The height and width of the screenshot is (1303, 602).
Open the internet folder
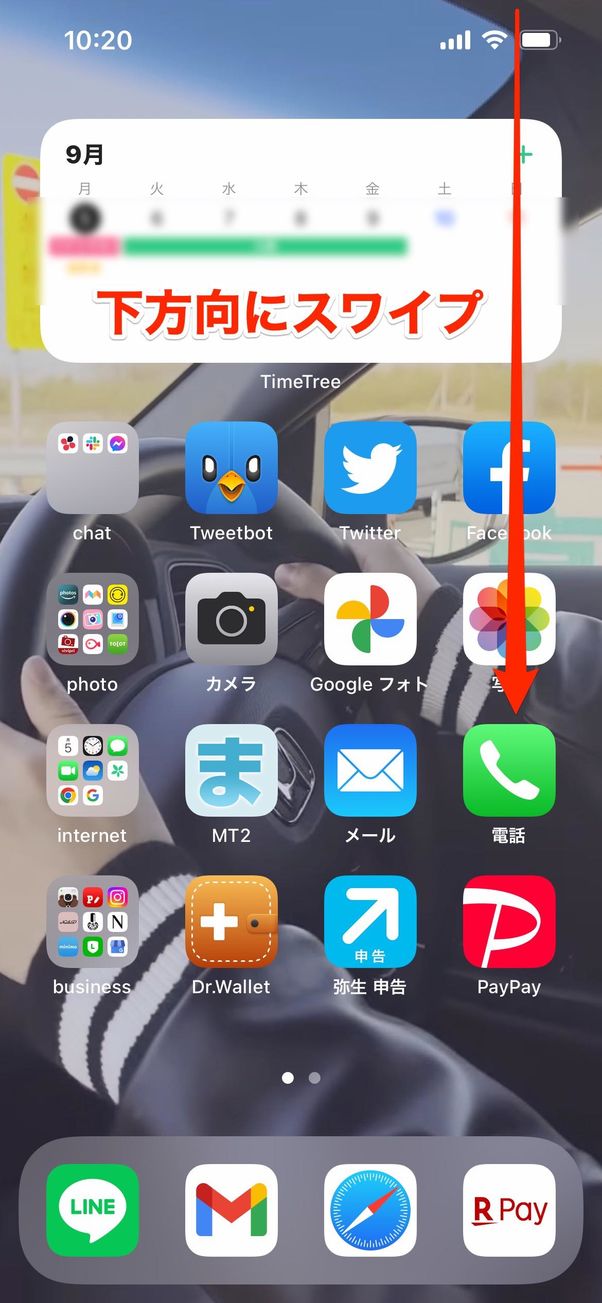coord(92,770)
